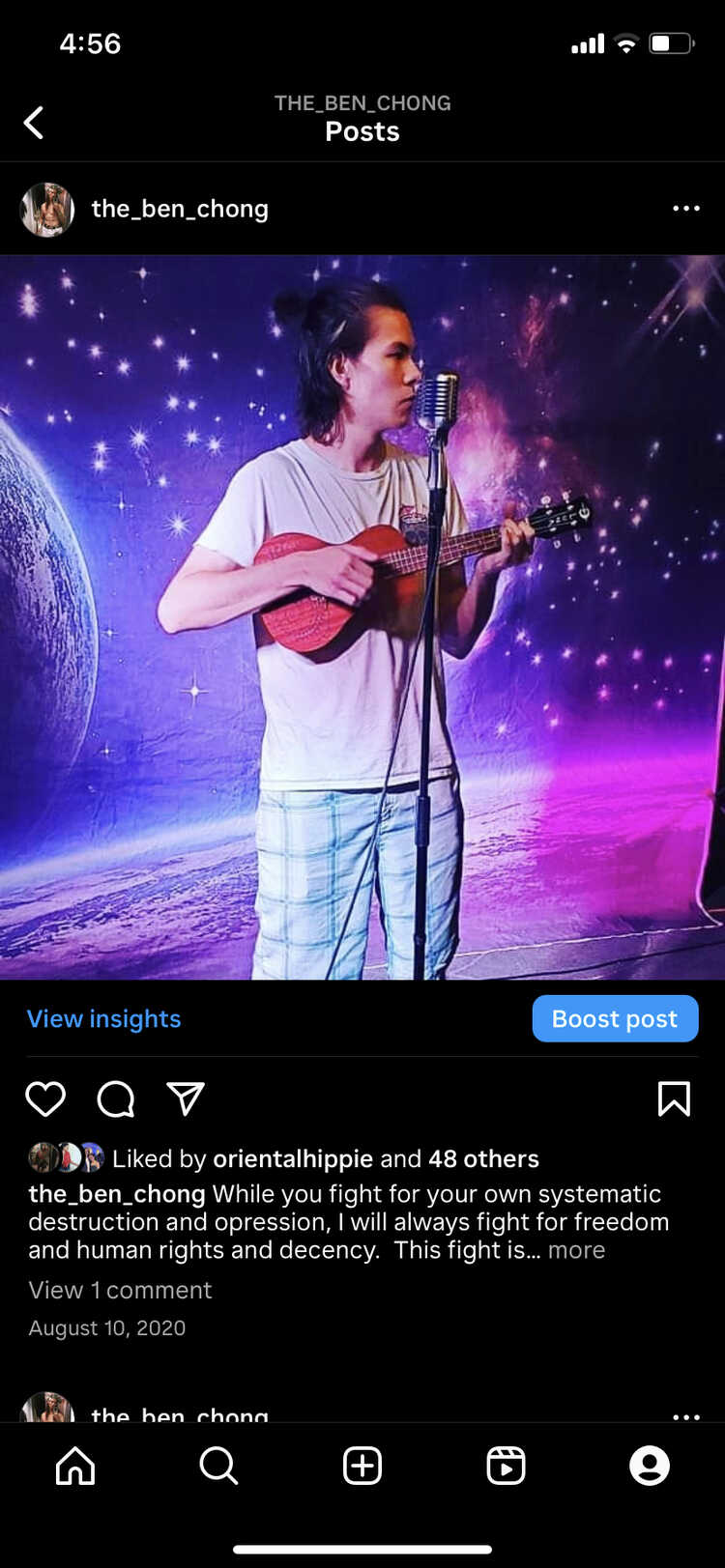Expand the caption with more
The width and height of the screenshot is (725, 1568).
pyautogui.click(x=576, y=1249)
